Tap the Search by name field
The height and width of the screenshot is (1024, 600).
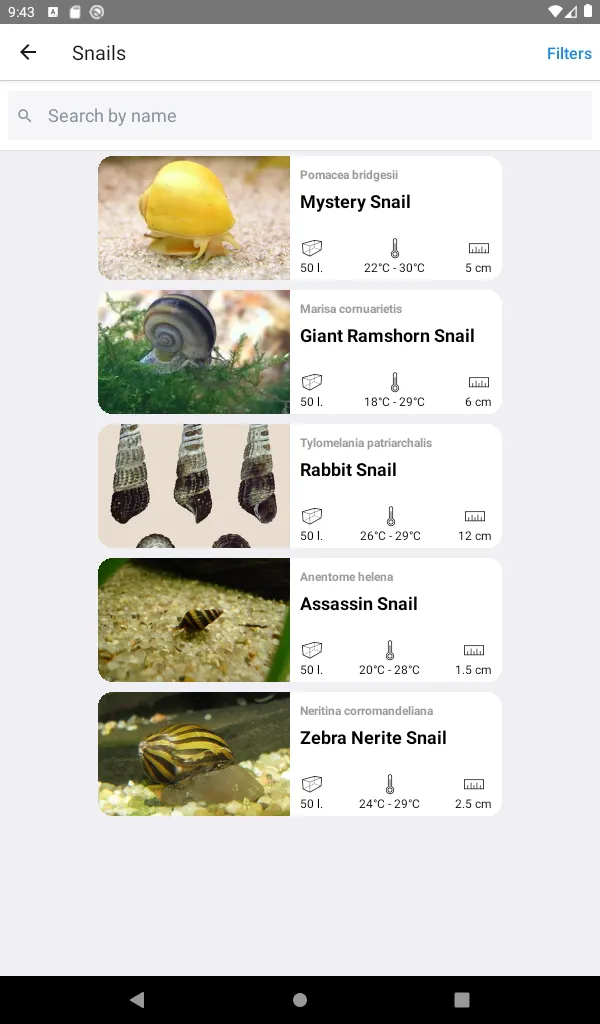coord(300,116)
